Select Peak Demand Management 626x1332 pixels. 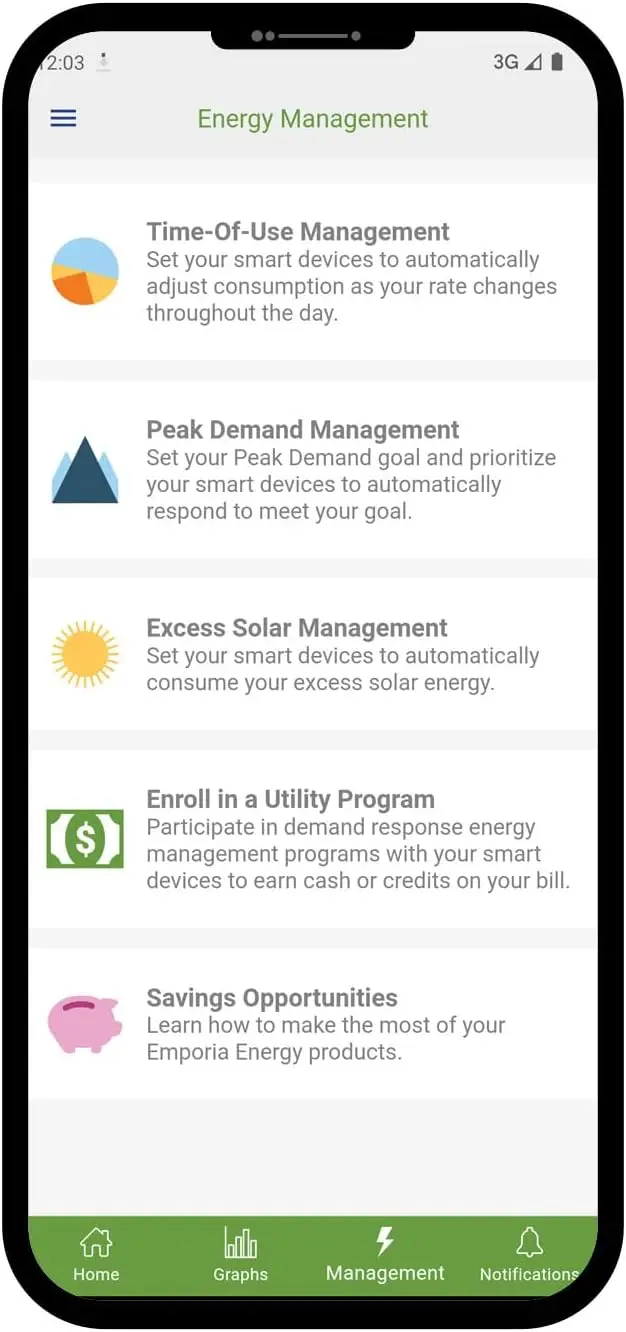pos(312,469)
